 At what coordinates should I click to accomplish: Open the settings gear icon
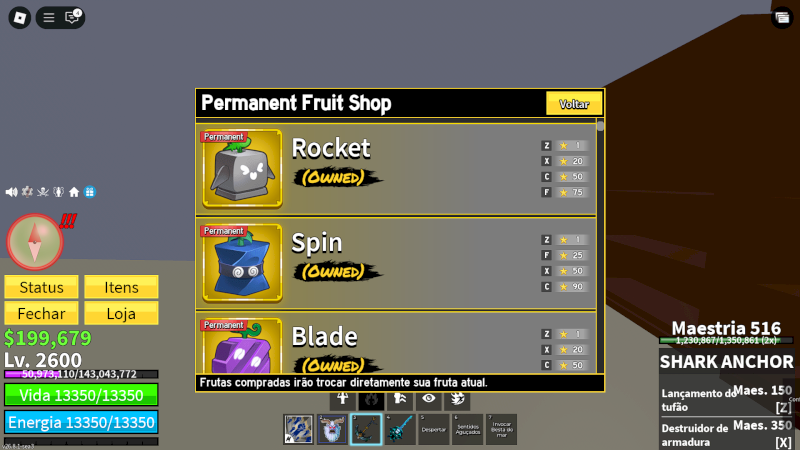(x=28, y=191)
